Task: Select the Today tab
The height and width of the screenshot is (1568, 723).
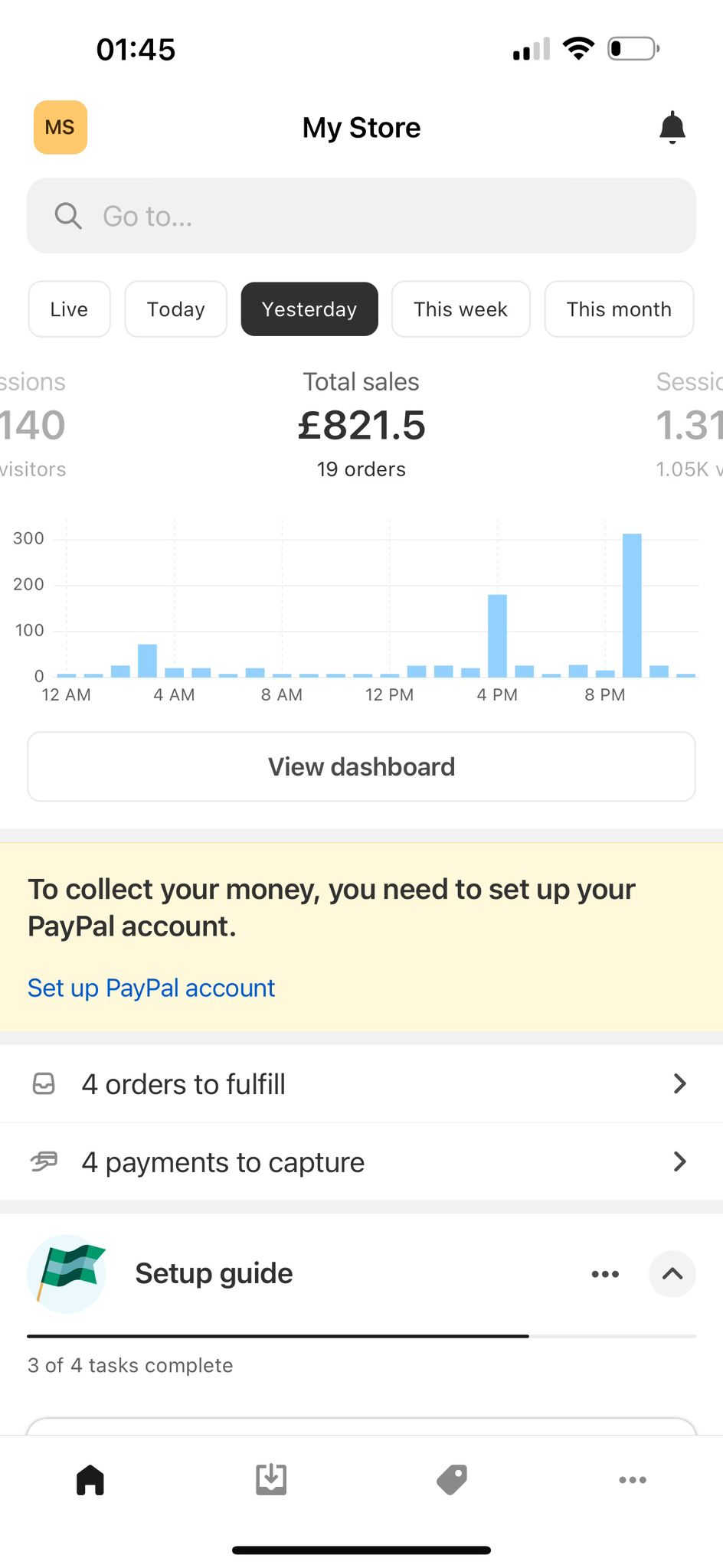Action: click(175, 309)
